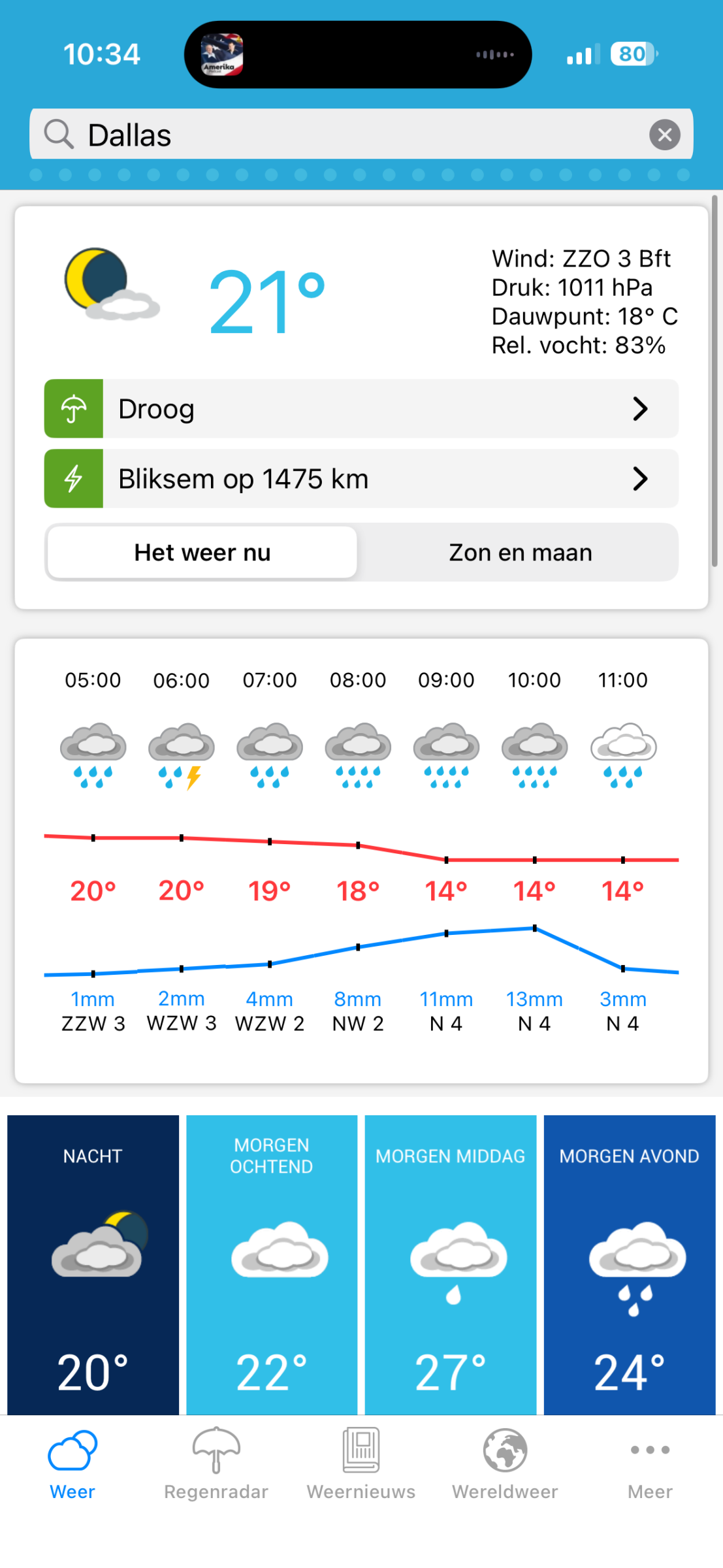Image resolution: width=723 pixels, height=1568 pixels.
Task: Open the Nacht forecast card
Action: pyautogui.click(x=93, y=1264)
